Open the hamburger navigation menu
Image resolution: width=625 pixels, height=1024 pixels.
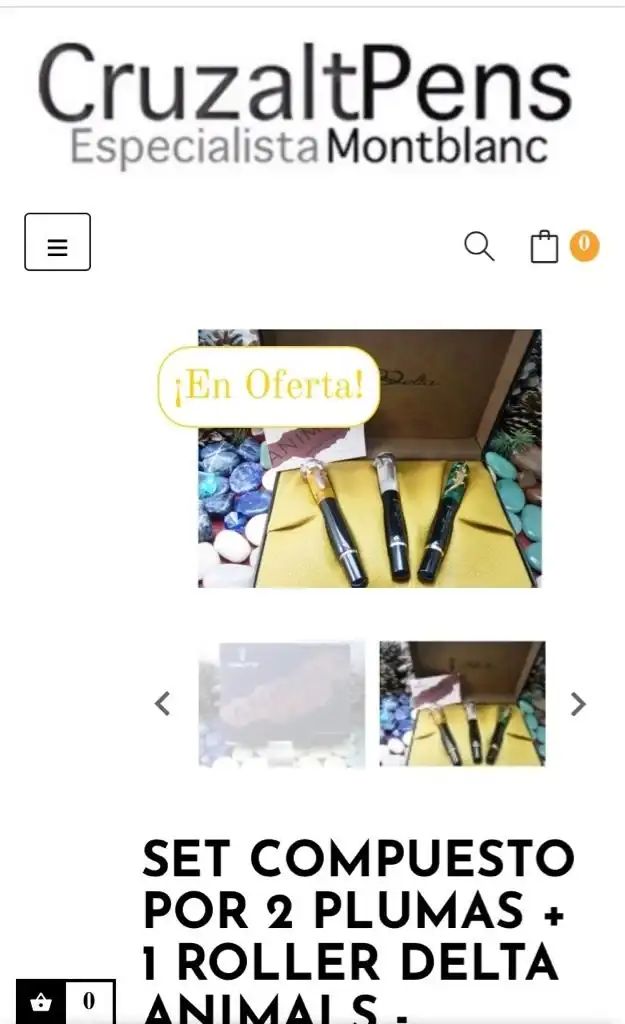(57, 242)
